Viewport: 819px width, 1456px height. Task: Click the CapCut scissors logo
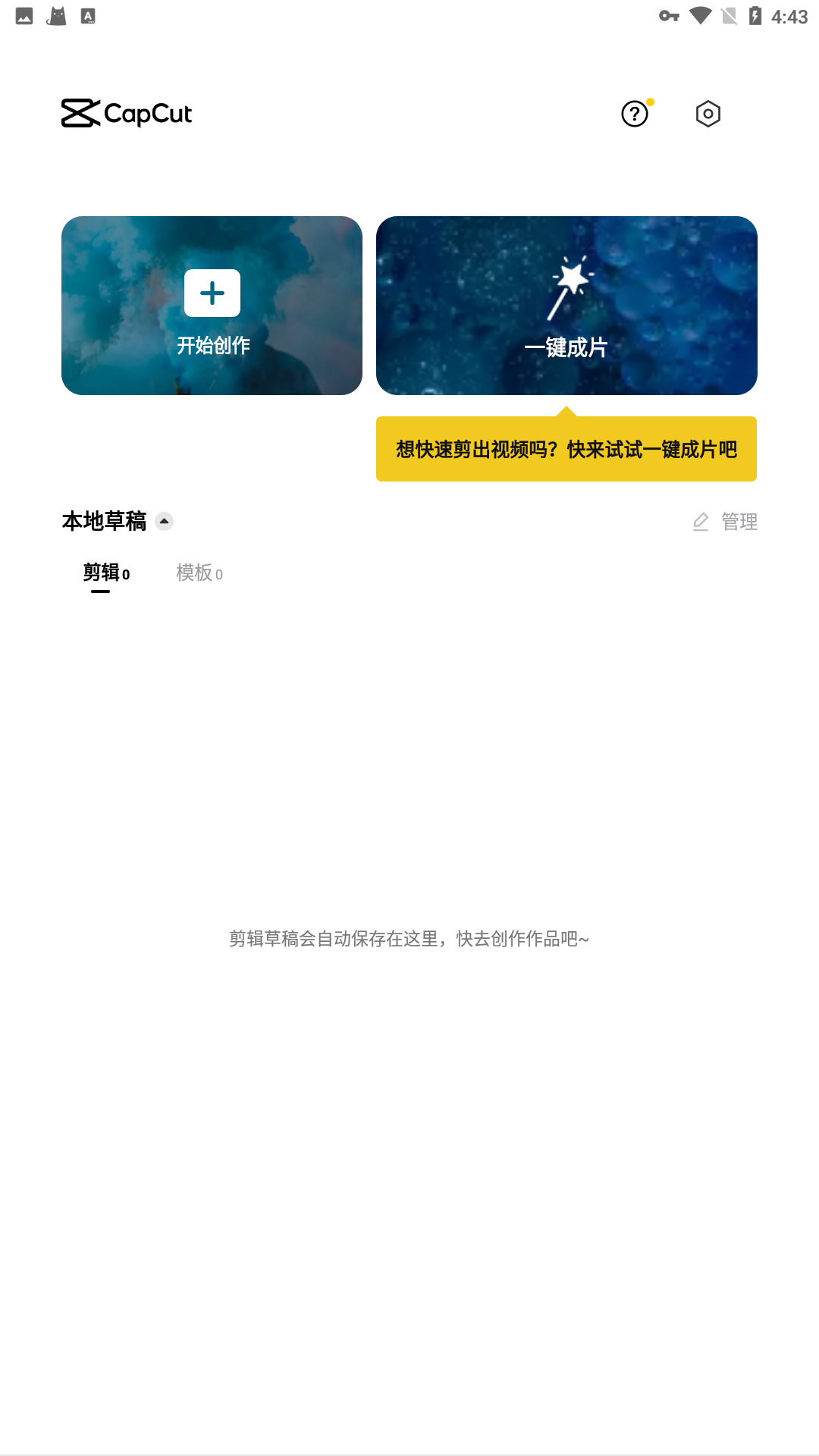(x=79, y=113)
